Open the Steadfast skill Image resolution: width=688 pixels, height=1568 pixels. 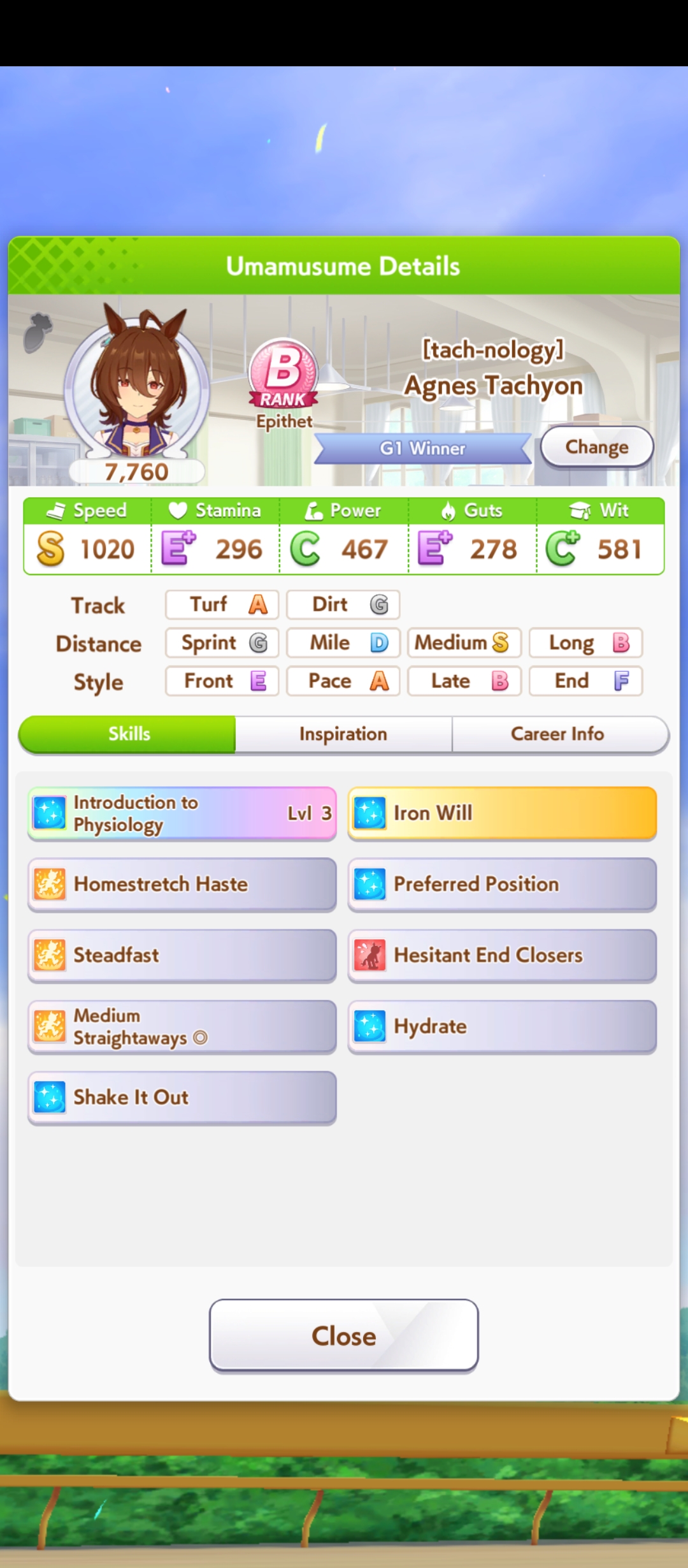[182, 955]
